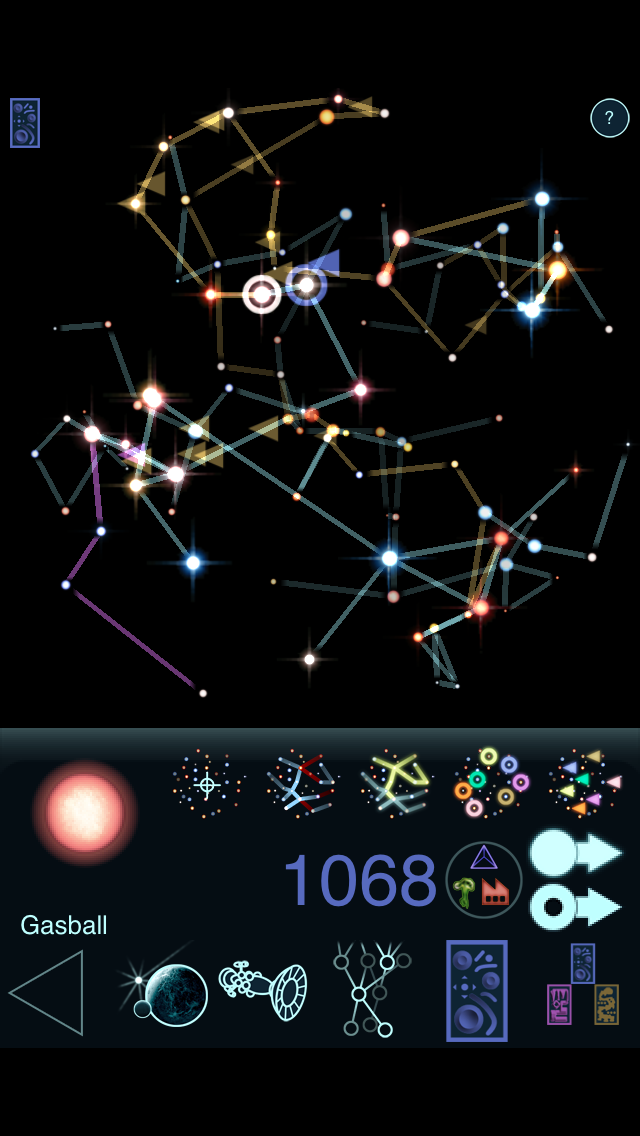The image size is (640, 1136).
Task: Open the help question mark
Action: 610,118
